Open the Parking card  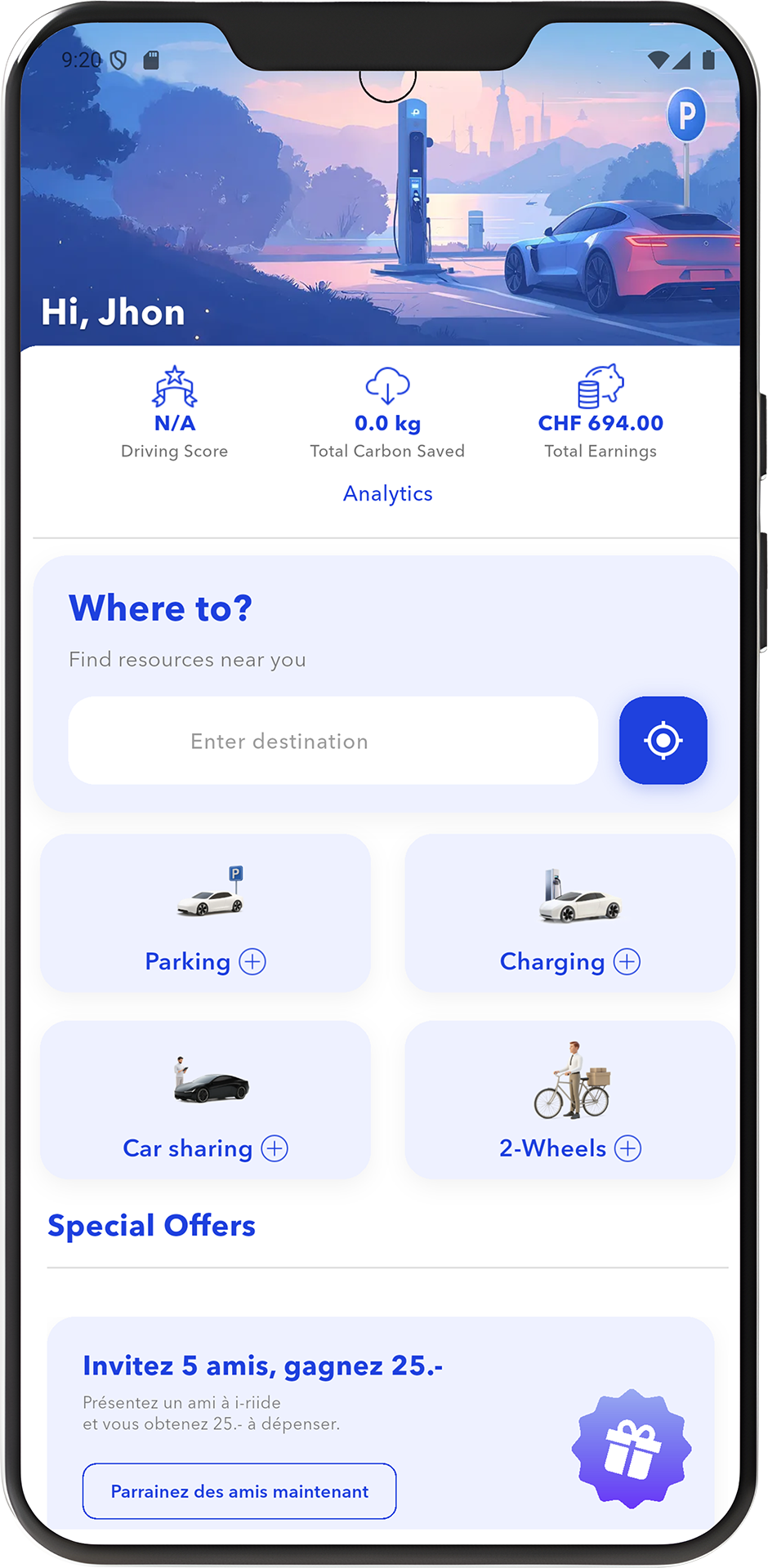click(205, 913)
